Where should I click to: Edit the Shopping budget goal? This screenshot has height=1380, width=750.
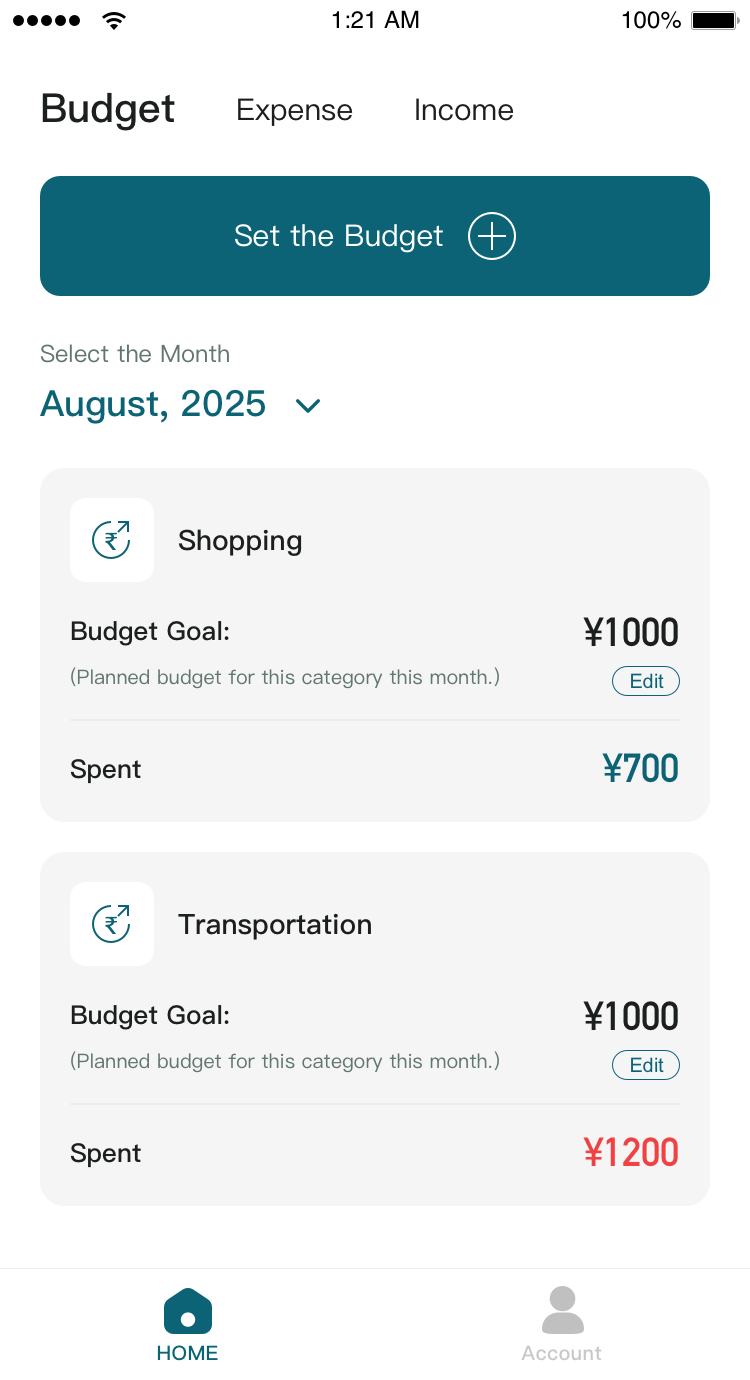(645, 681)
